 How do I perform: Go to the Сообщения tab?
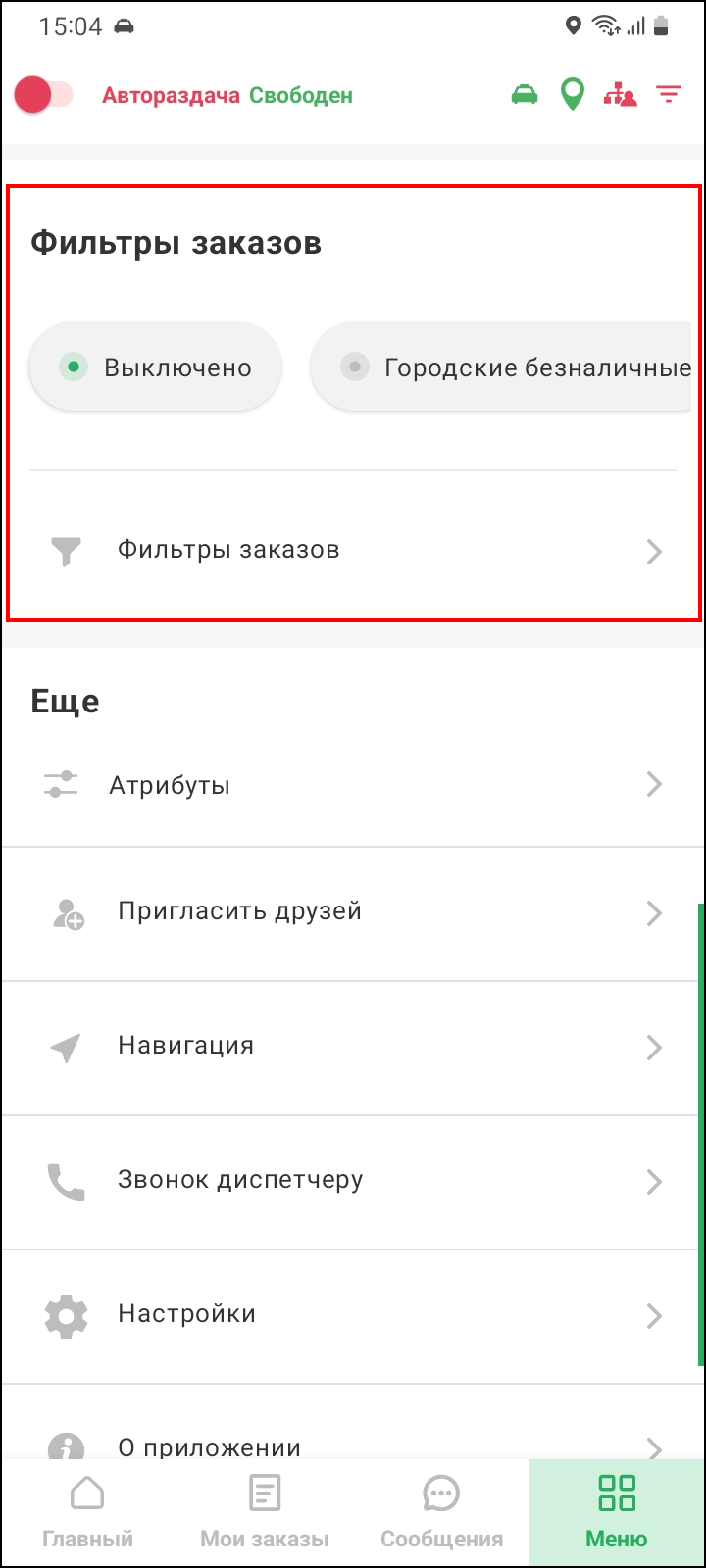441,1513
